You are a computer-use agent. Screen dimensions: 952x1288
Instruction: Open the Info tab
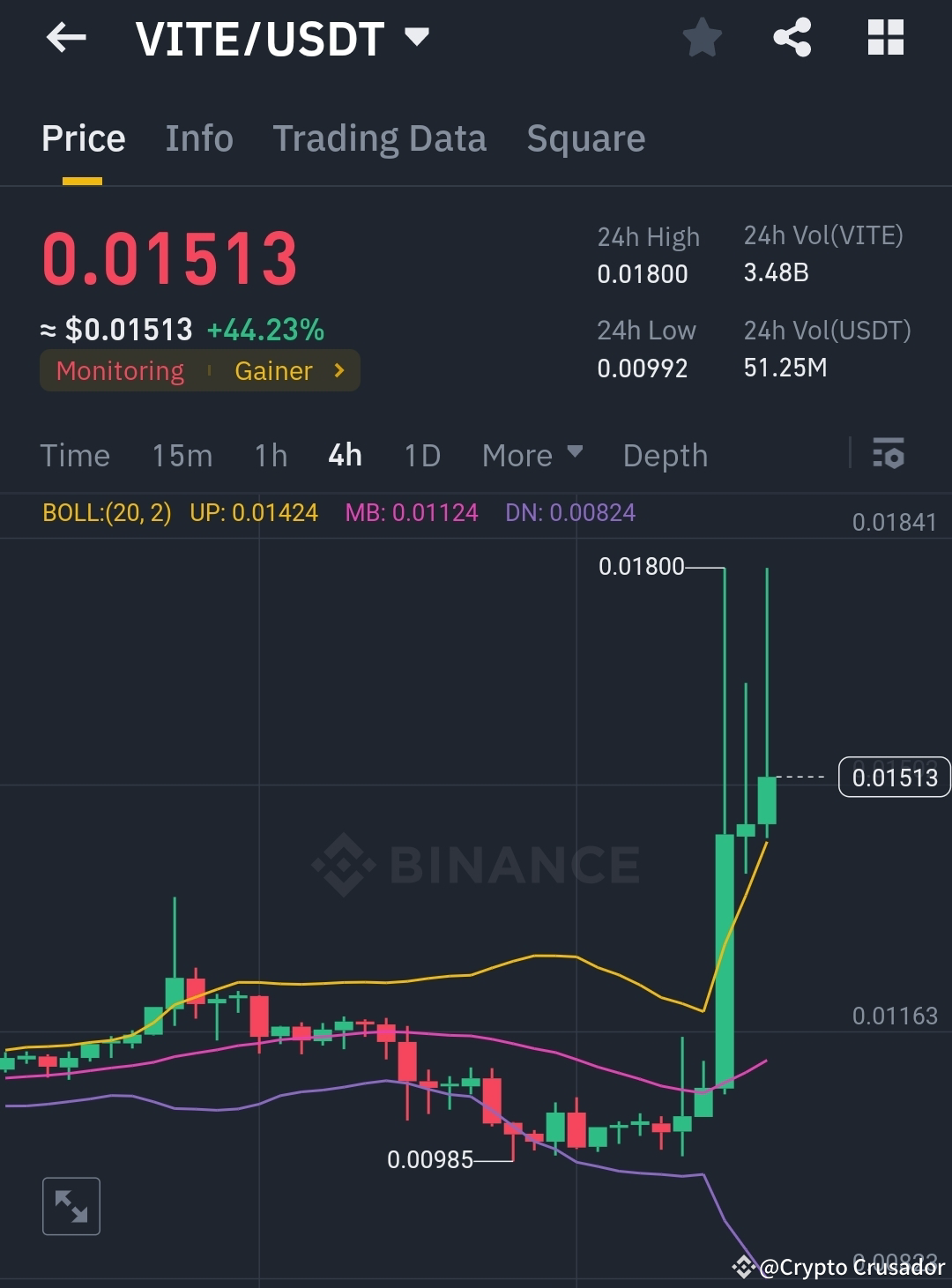(x=198, y=138)
